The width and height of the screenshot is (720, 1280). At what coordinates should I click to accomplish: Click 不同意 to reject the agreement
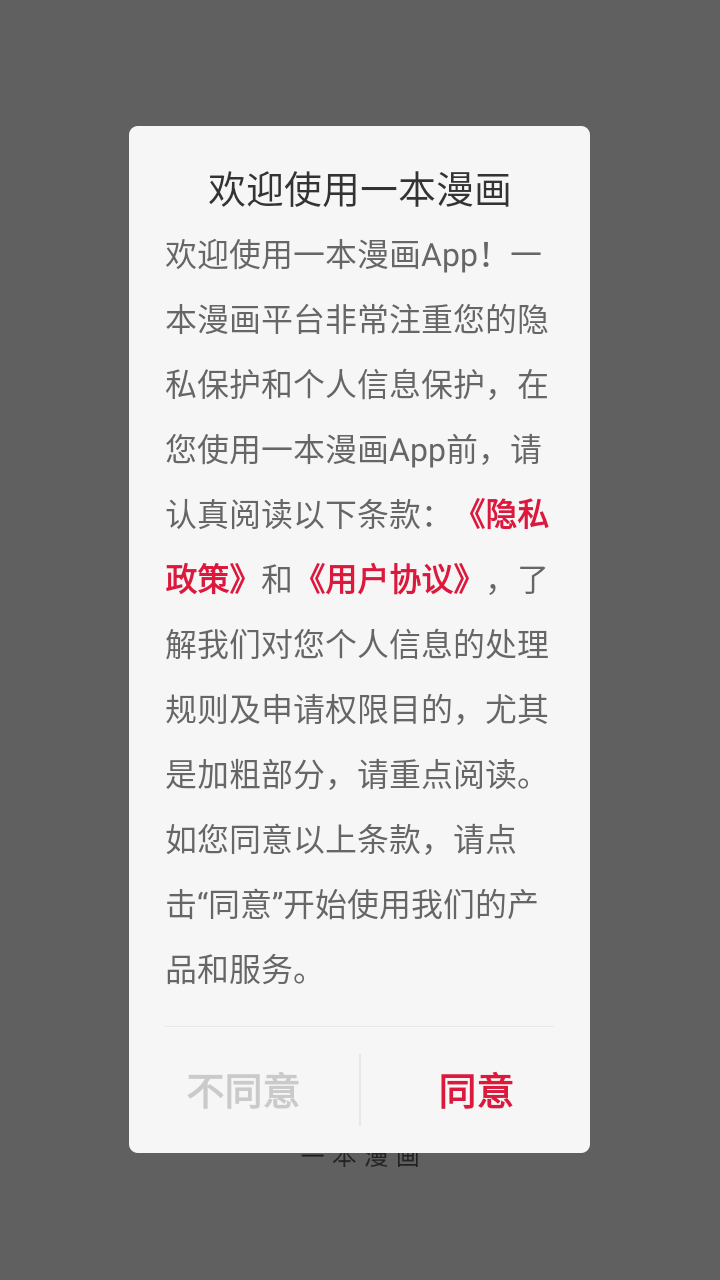click(x=243, y=1092)
